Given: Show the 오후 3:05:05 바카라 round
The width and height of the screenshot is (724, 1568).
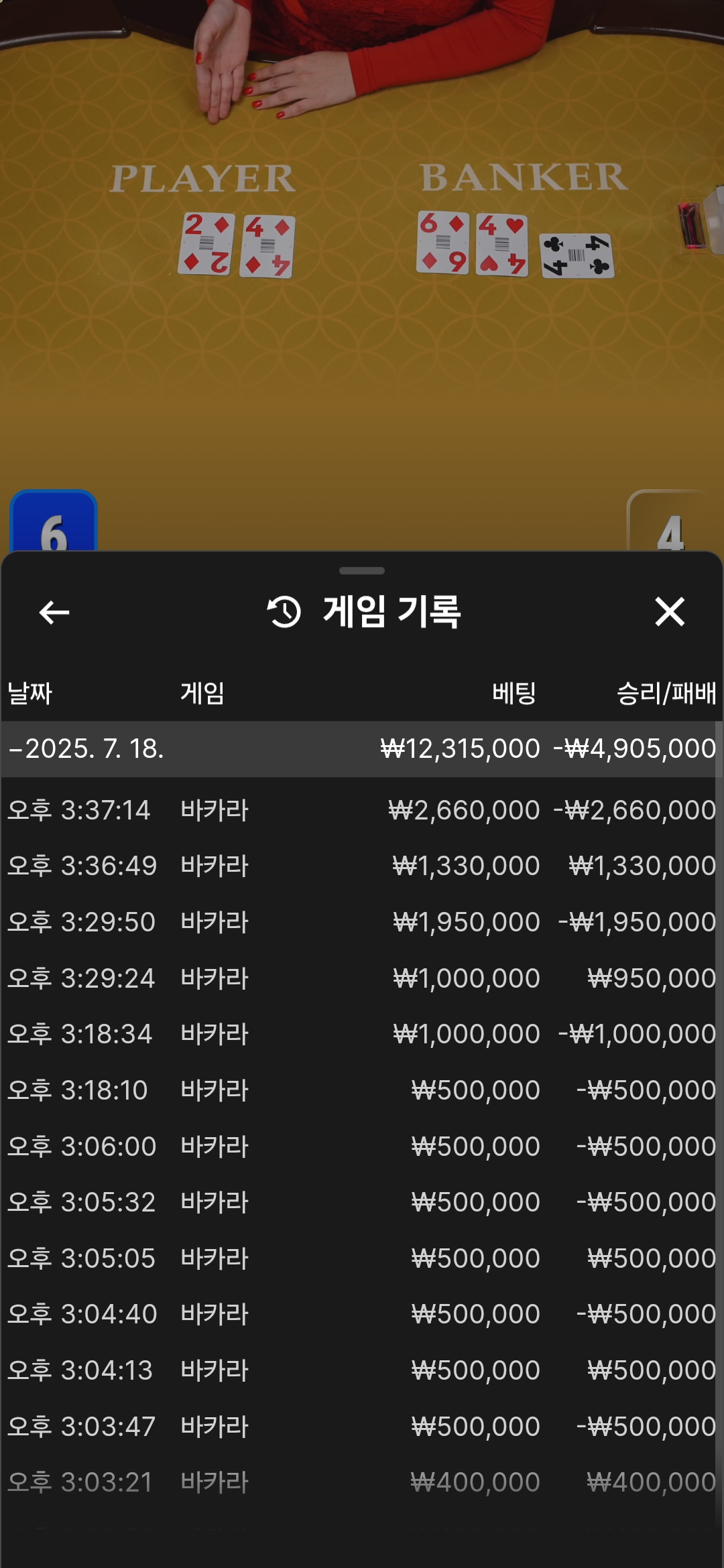Looking at the screenshot, I should point(362,1258).
